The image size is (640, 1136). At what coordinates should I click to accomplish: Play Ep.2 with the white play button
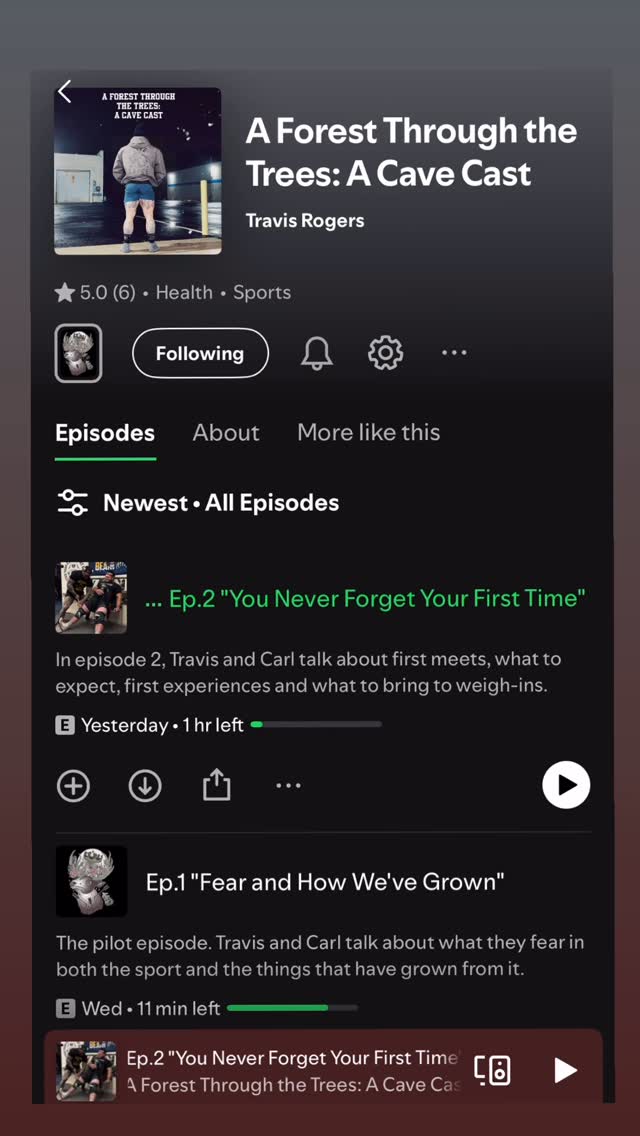click(566, 785)
